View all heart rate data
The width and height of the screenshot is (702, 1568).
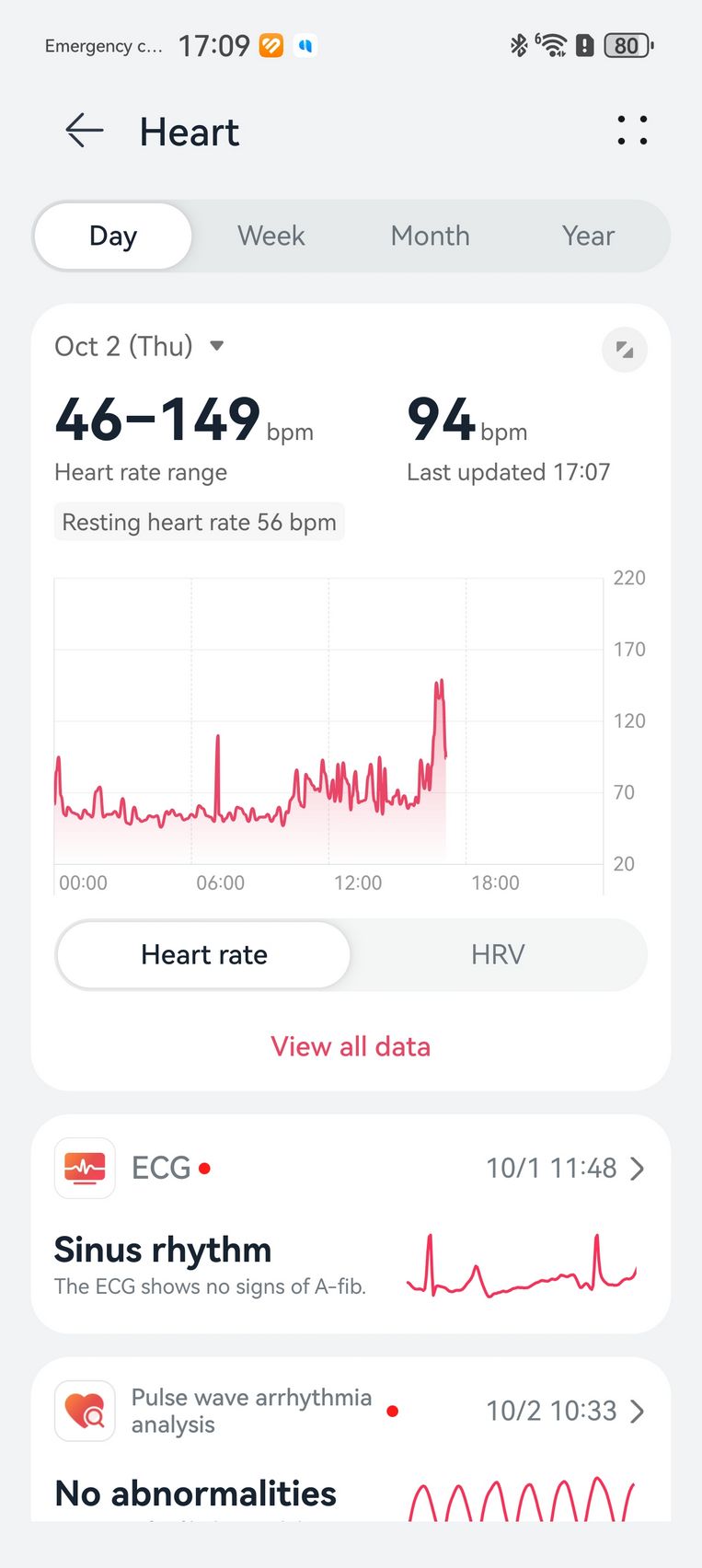click(x=351, y=1046)
